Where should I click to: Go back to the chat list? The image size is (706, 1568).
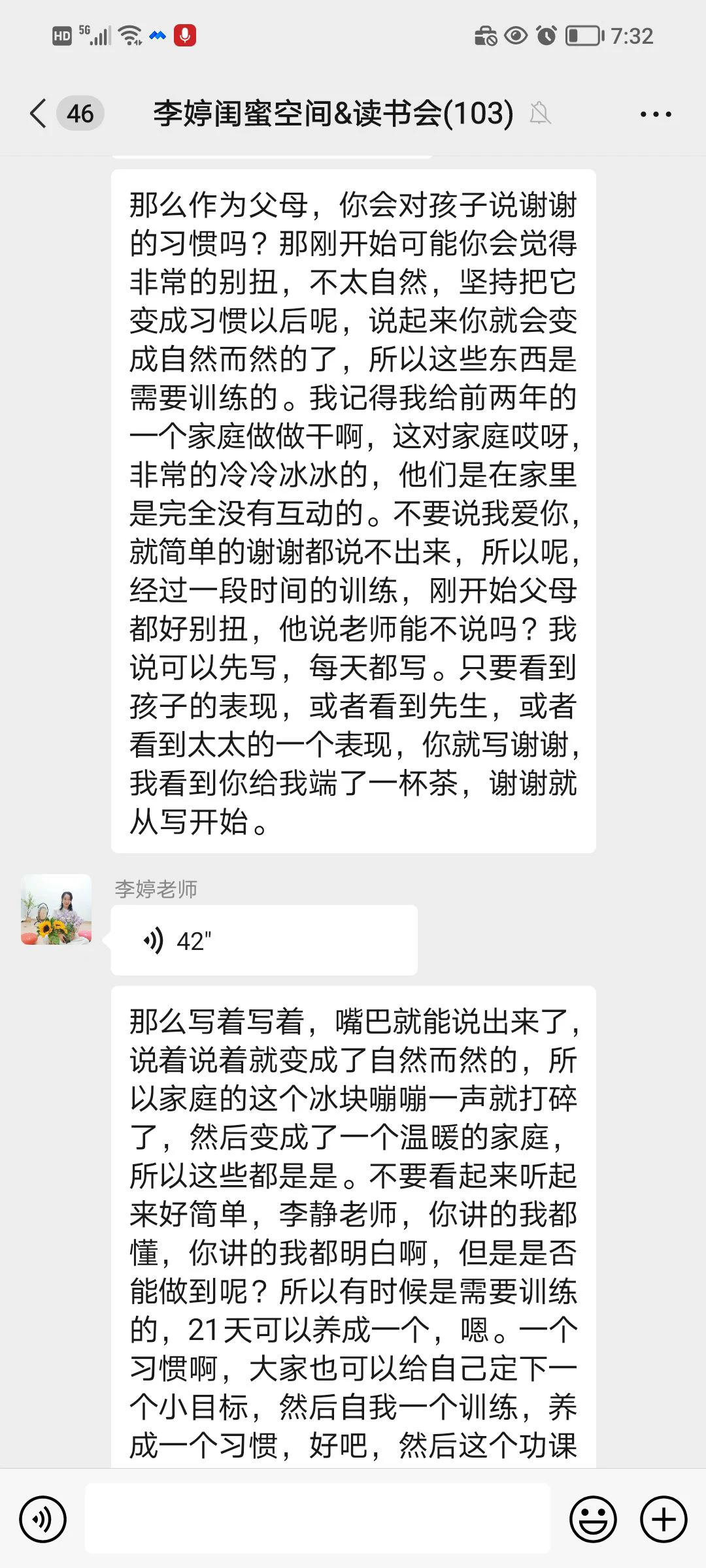[x=39, y=114]
